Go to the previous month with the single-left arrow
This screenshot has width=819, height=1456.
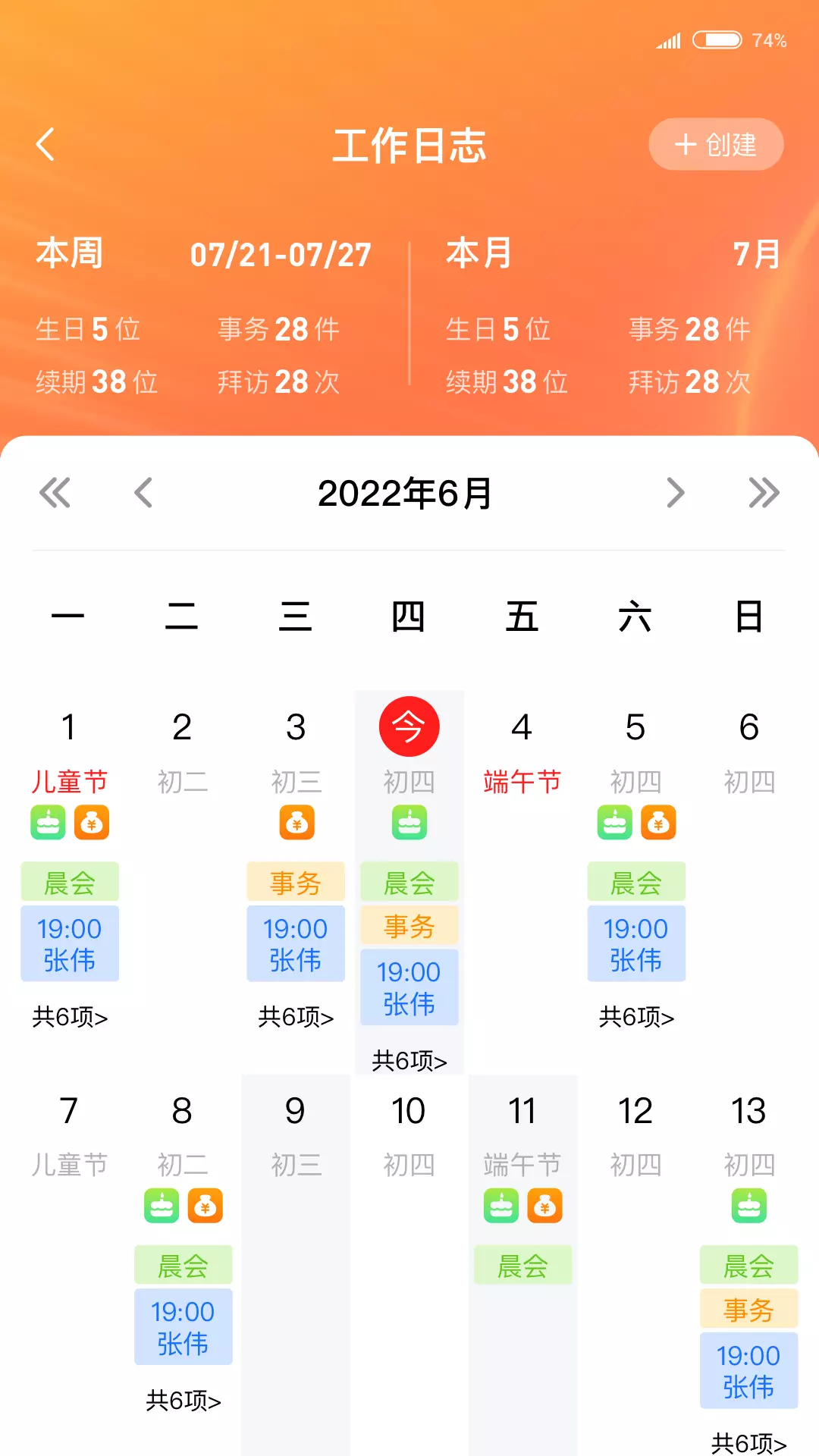143,493
